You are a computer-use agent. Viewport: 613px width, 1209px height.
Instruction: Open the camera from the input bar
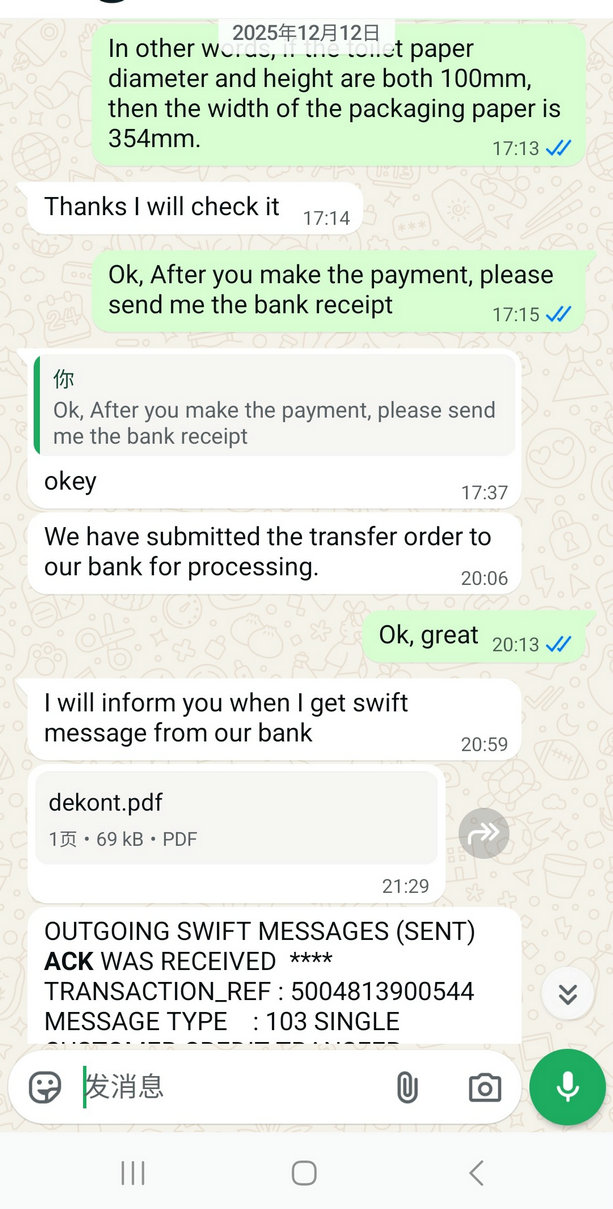[485, 1087]
